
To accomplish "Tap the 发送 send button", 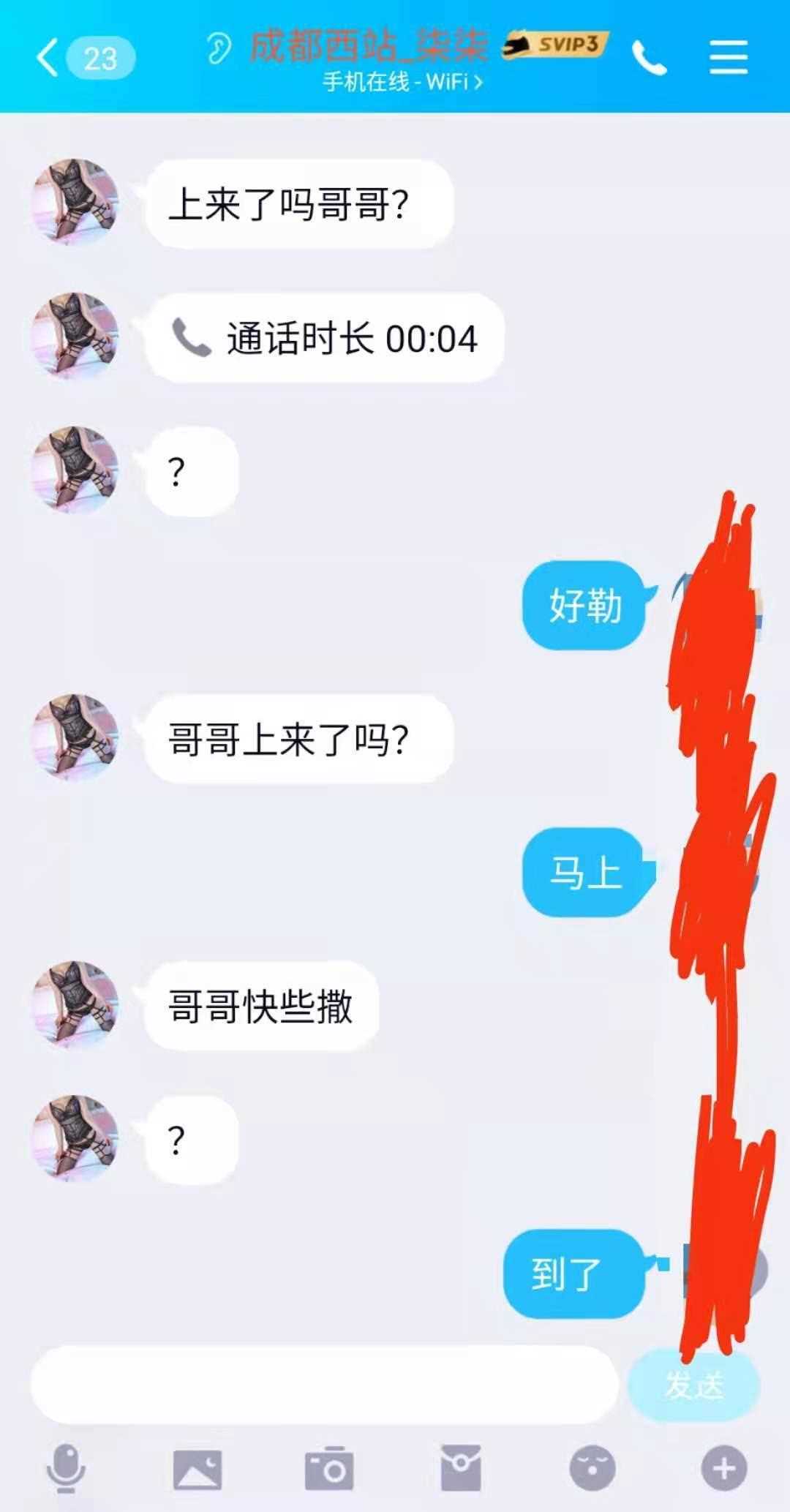I will click(x=693, y=1384).
